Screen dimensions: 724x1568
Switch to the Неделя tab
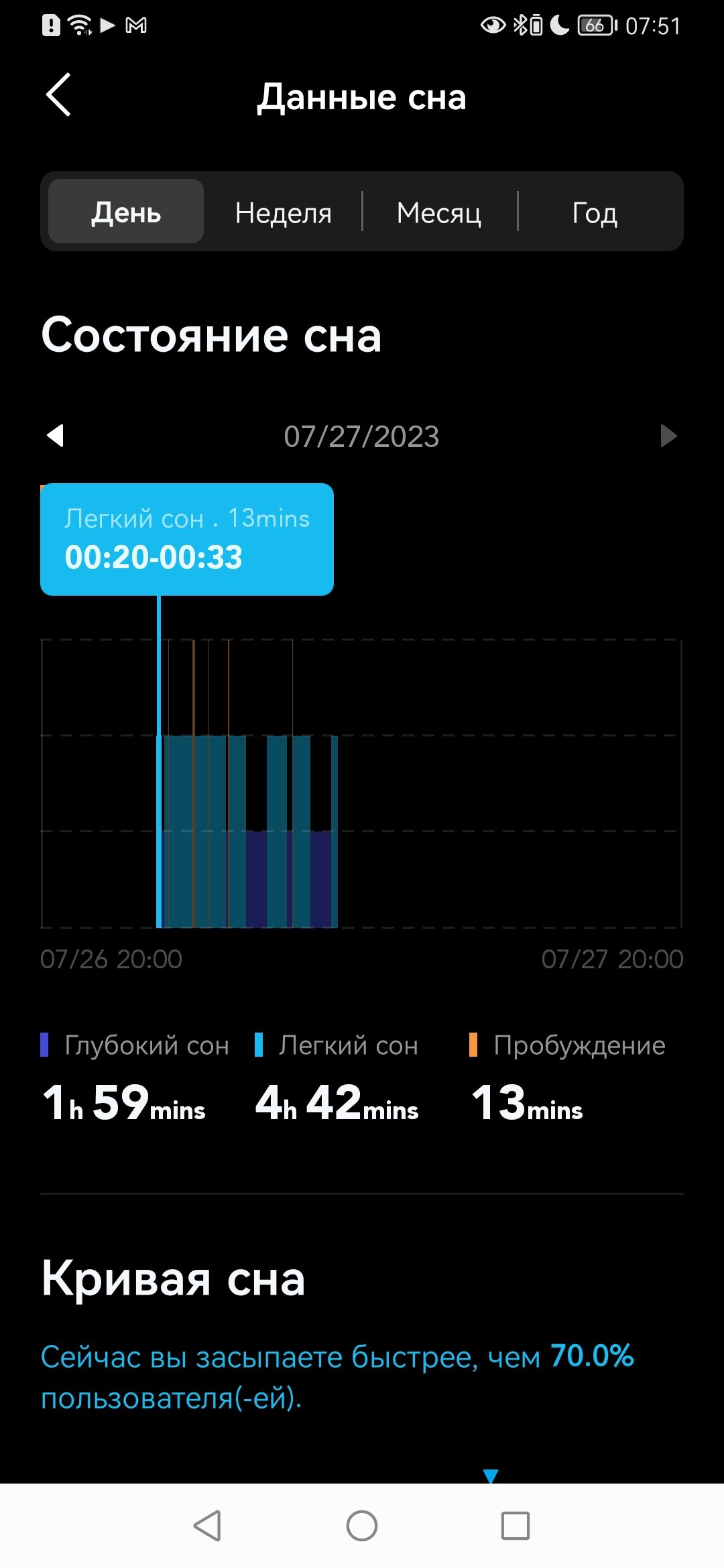point(284,213)
